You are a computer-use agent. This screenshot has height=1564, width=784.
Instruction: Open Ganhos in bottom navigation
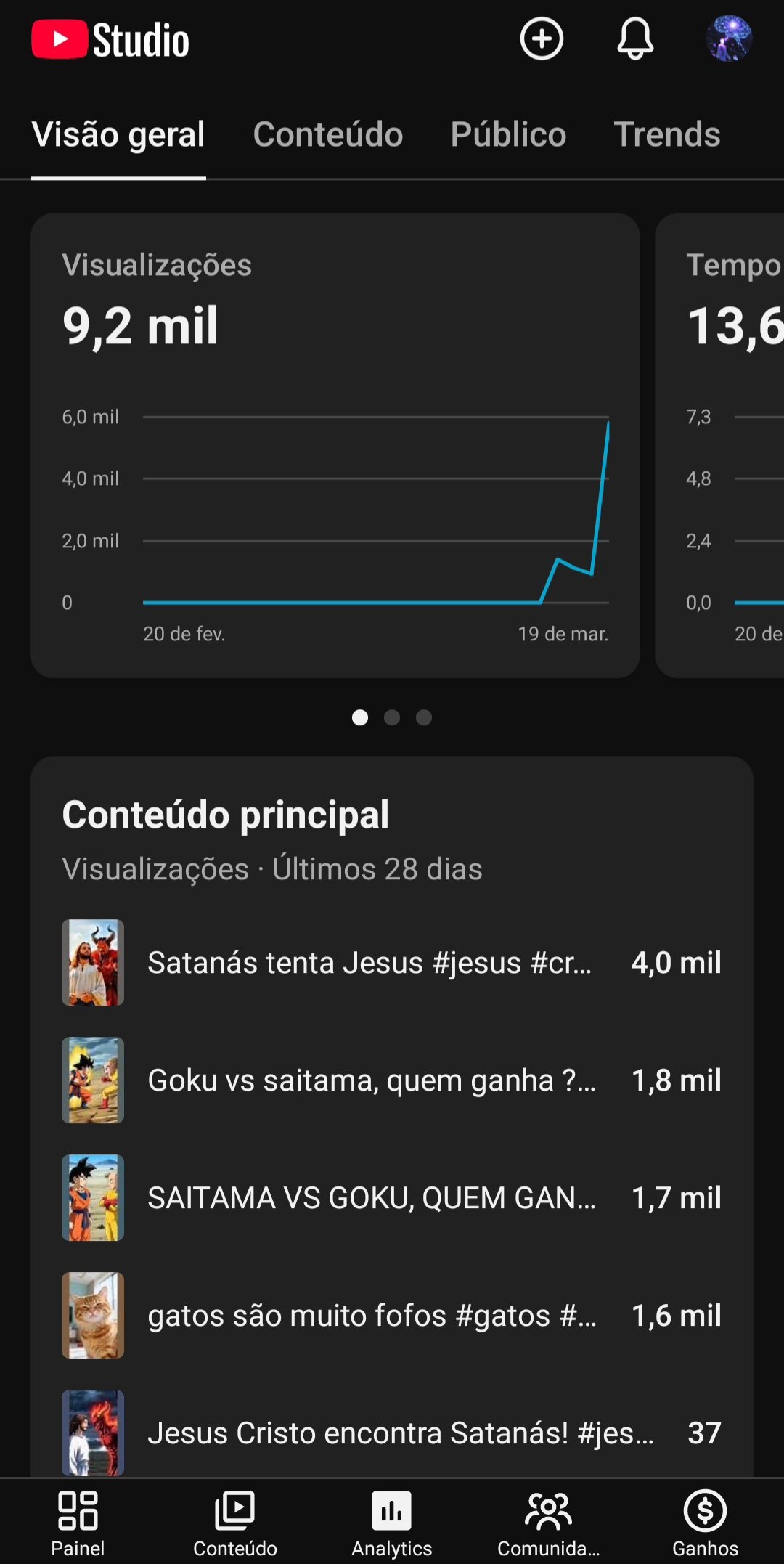click(x=706, y=1523)
